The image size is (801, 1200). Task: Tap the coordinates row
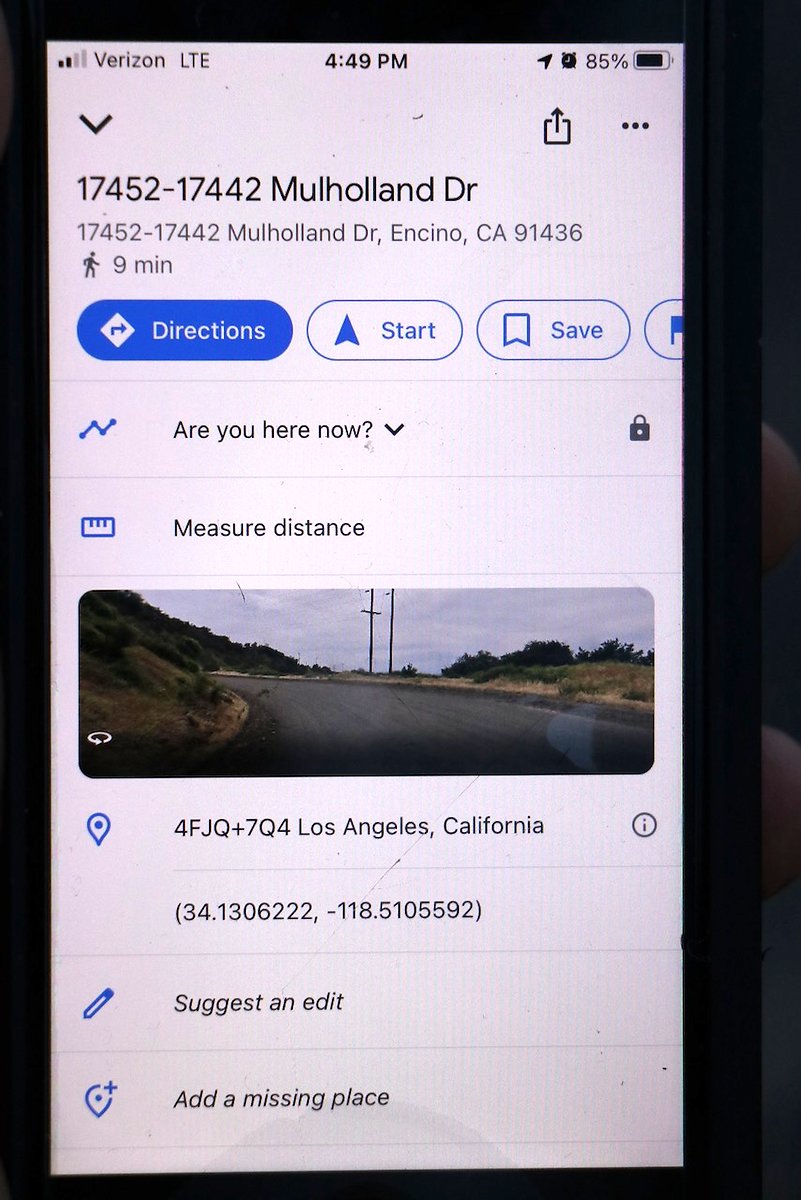pyautogui.click(x=328, y=911)
